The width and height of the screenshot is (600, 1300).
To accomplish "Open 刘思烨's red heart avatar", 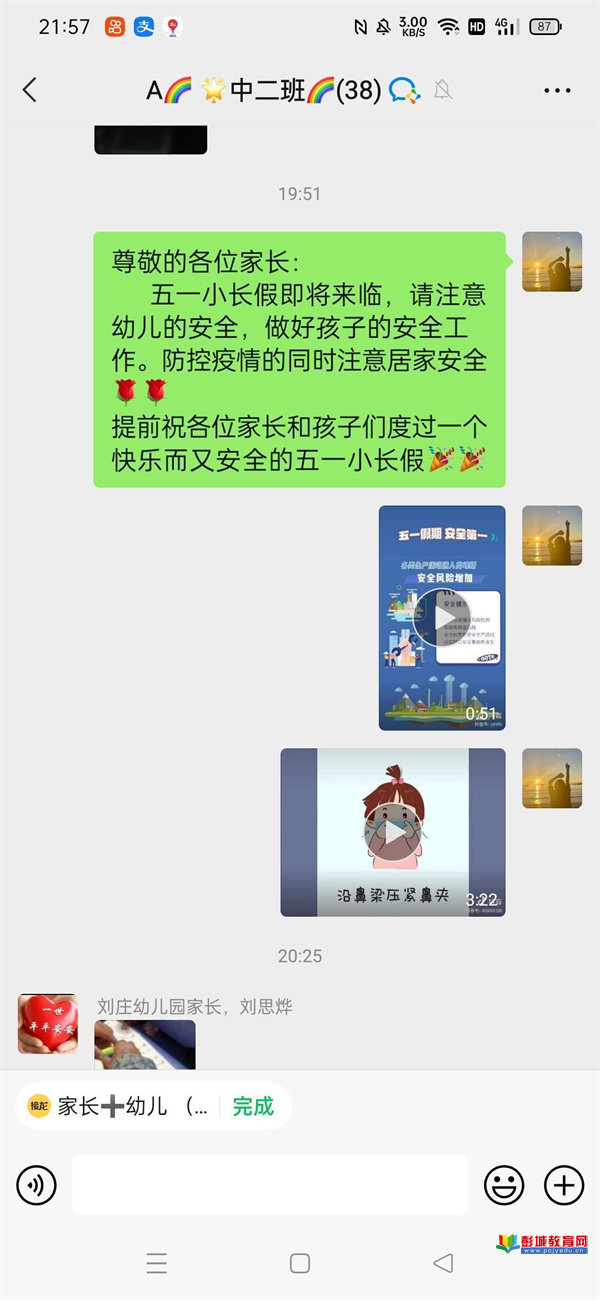I will pyautogui.click(x=47, y=1023).
